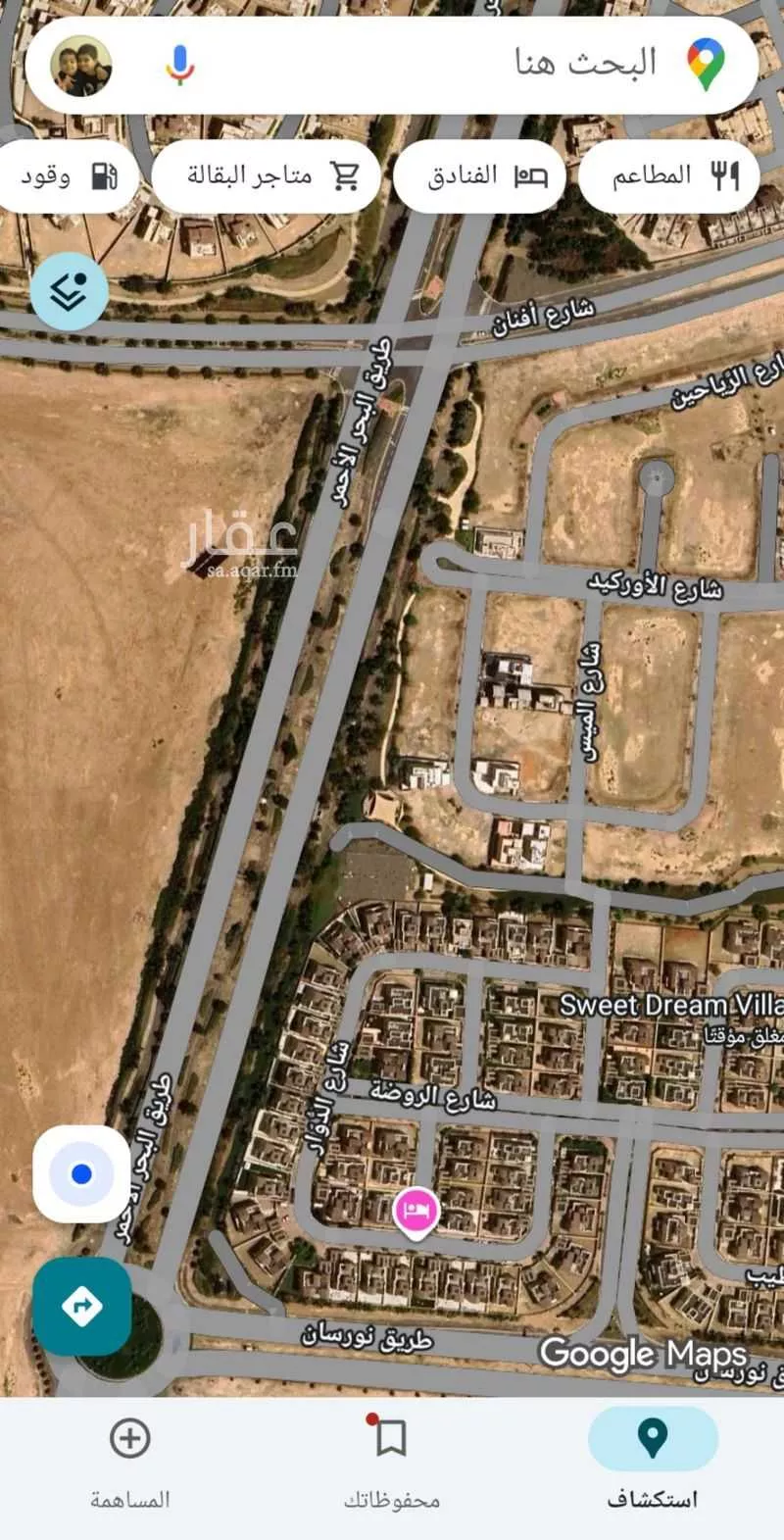Tap the pink hotel marker pin
The width and height of the screenshot is (784, 1540).
coord(416,1211)
